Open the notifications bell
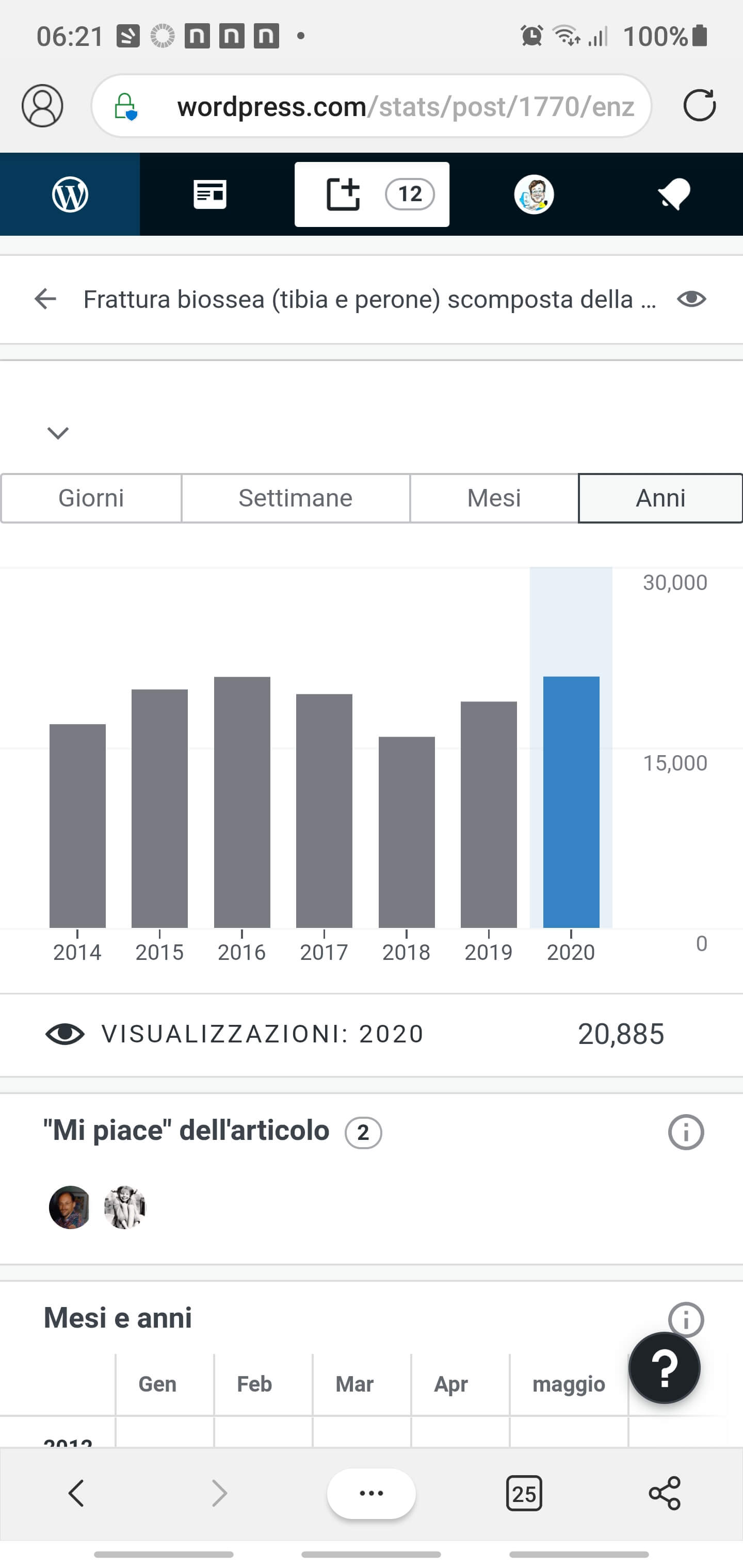Image resolution: width=743 pixels, height=1568 pixels. point(673,194)
